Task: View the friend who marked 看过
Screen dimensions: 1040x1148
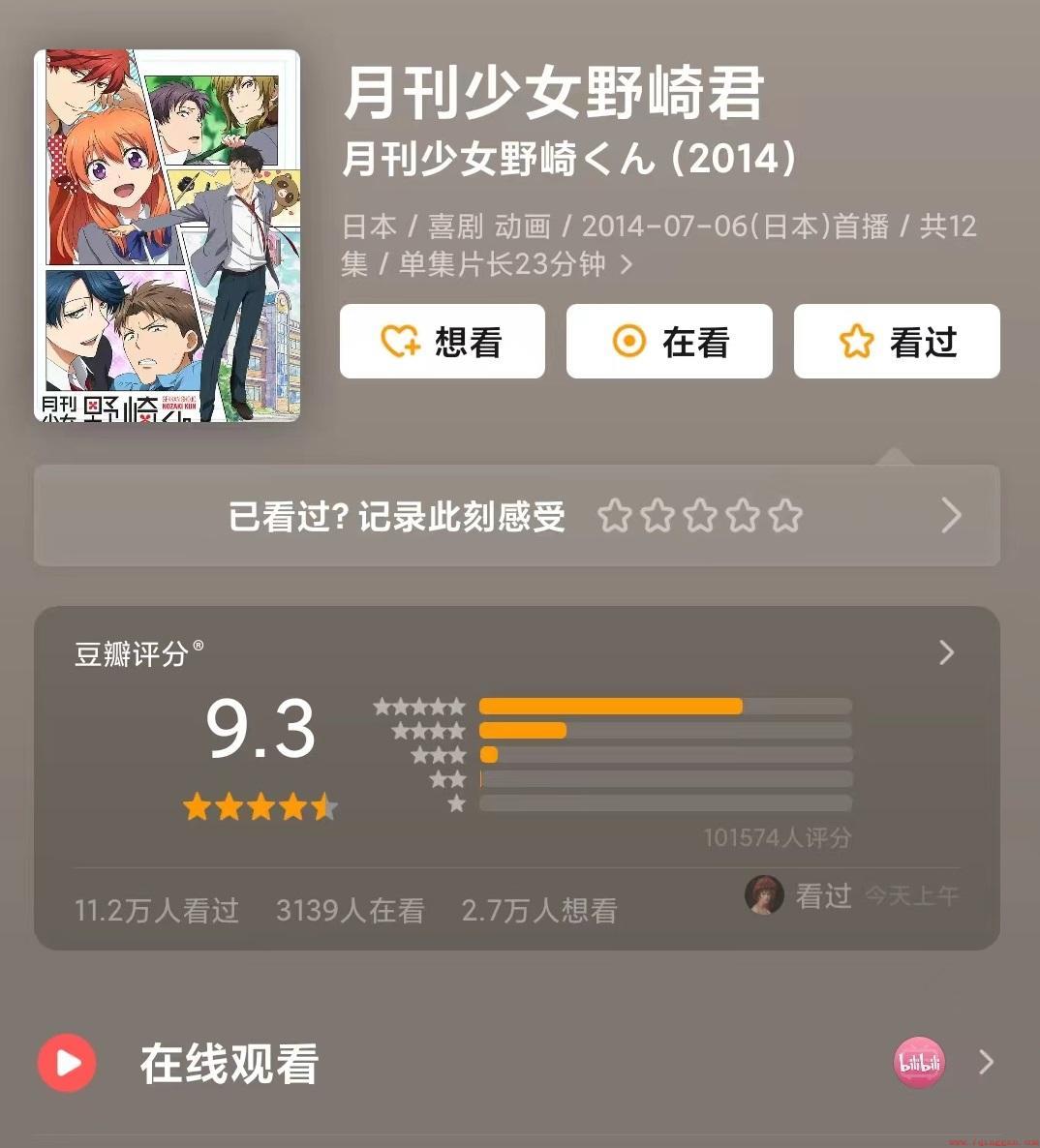Action: pyautogui.click(x=764, y=895)
